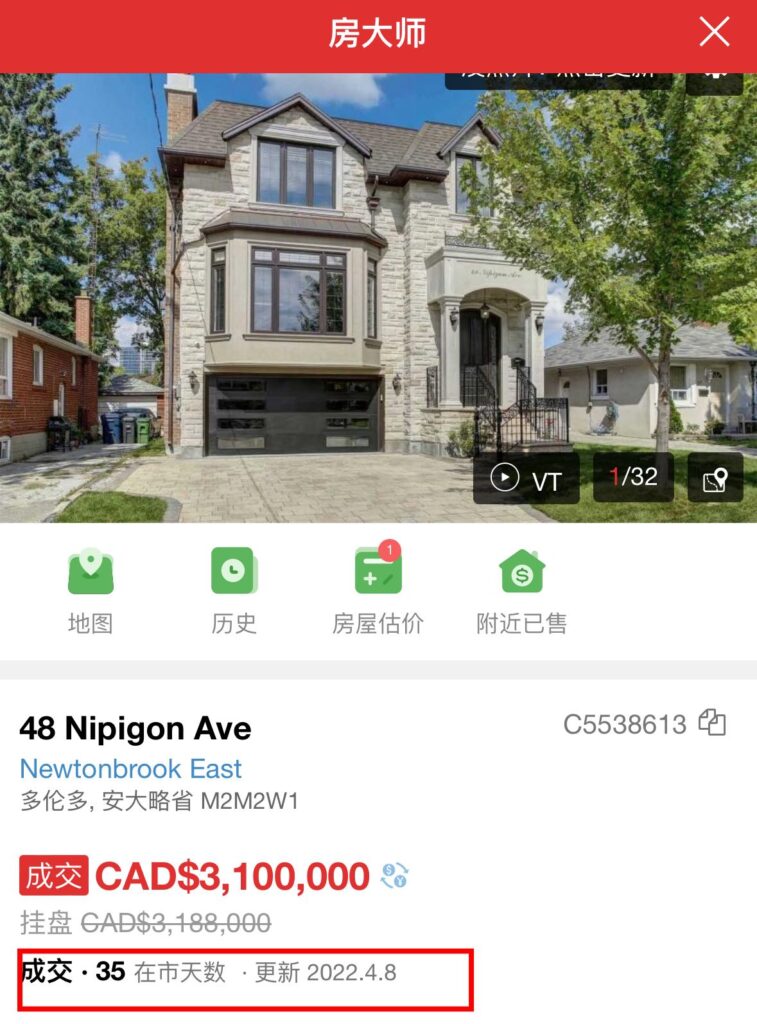Copy listing number C5538613
Screen dimensions: 757x1024
pyautogui.click(x=712, y=723)
